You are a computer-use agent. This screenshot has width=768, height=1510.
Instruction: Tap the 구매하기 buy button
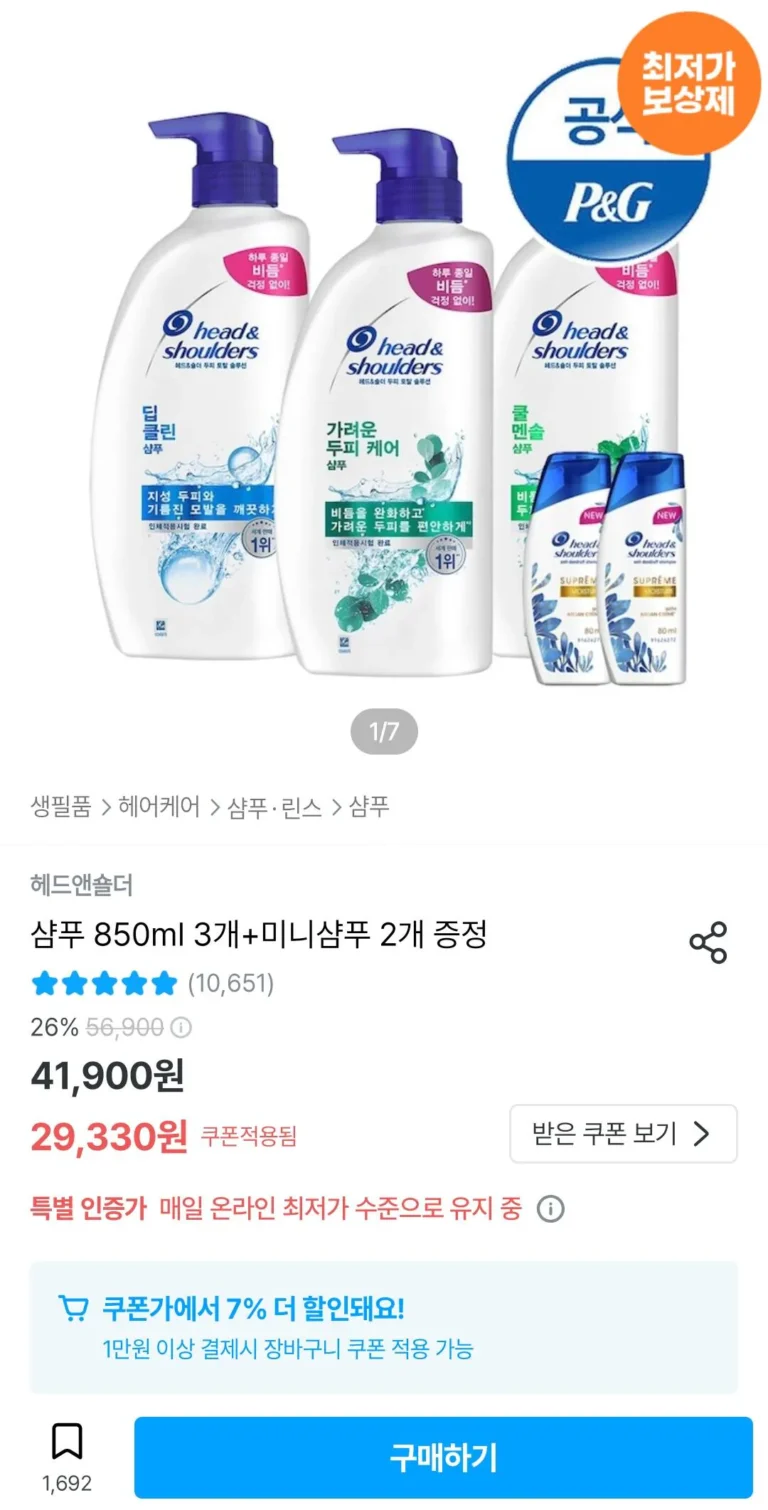(x=443, y=1457)
